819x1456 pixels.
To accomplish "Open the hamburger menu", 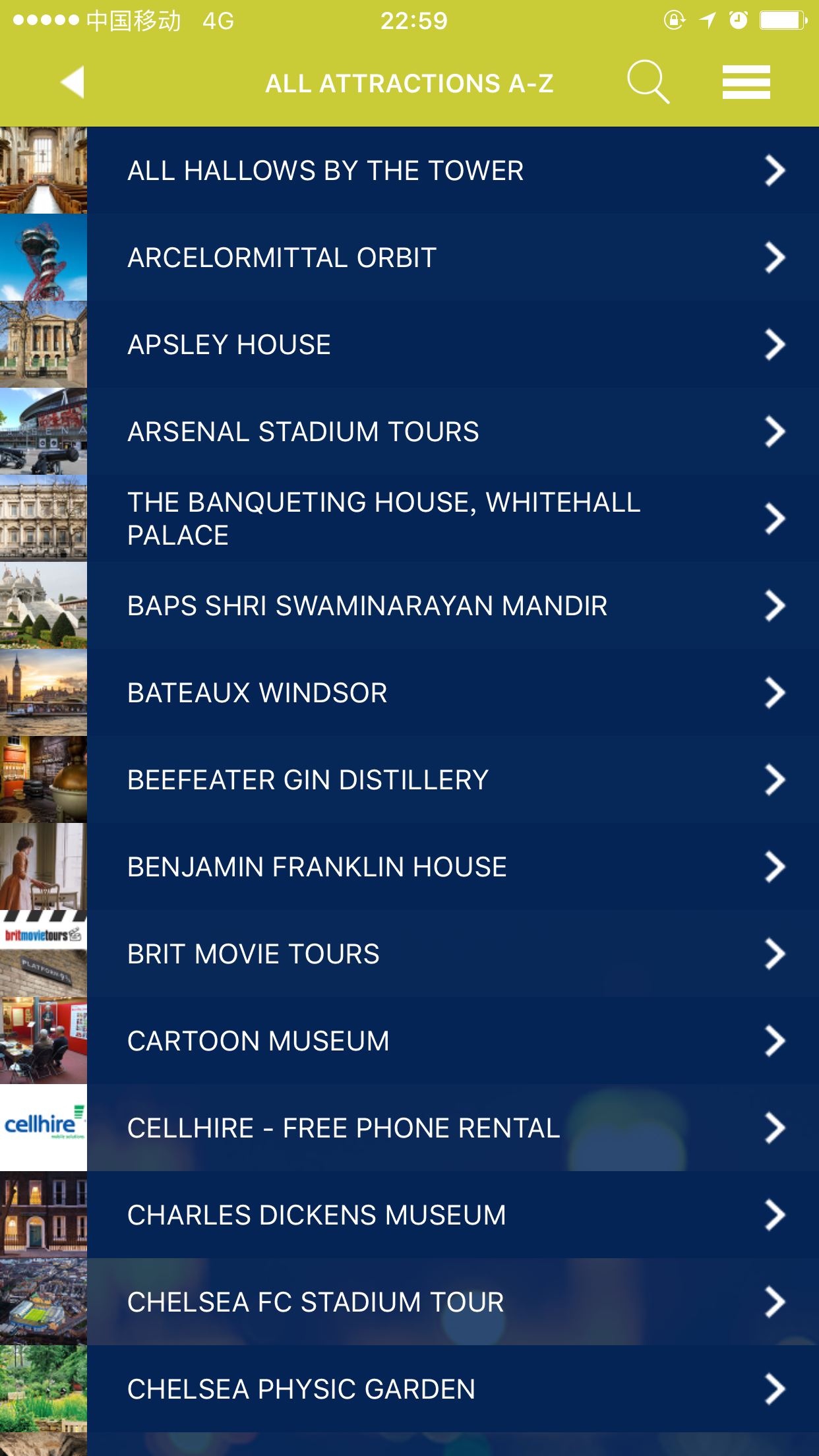I will [746, 82].
